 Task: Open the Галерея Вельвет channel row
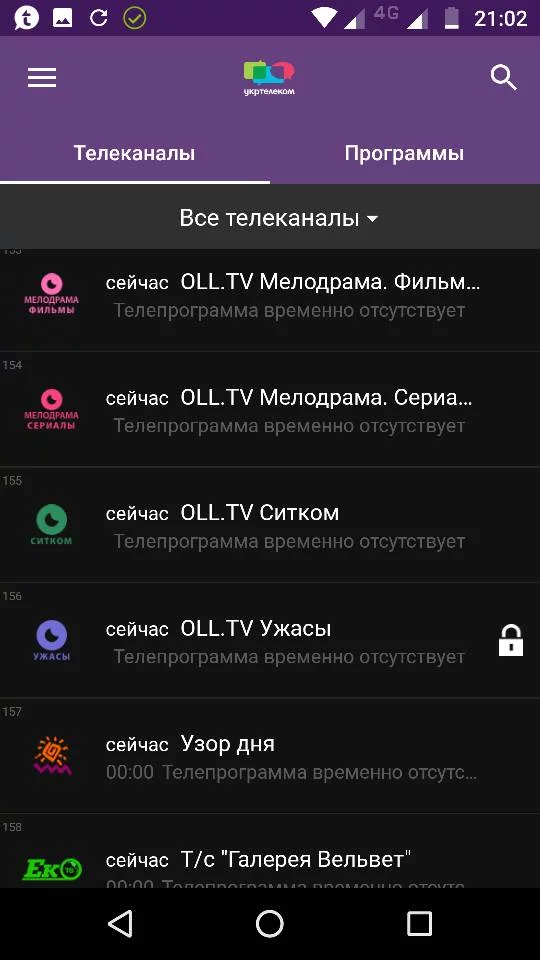[x=270, y=851]
